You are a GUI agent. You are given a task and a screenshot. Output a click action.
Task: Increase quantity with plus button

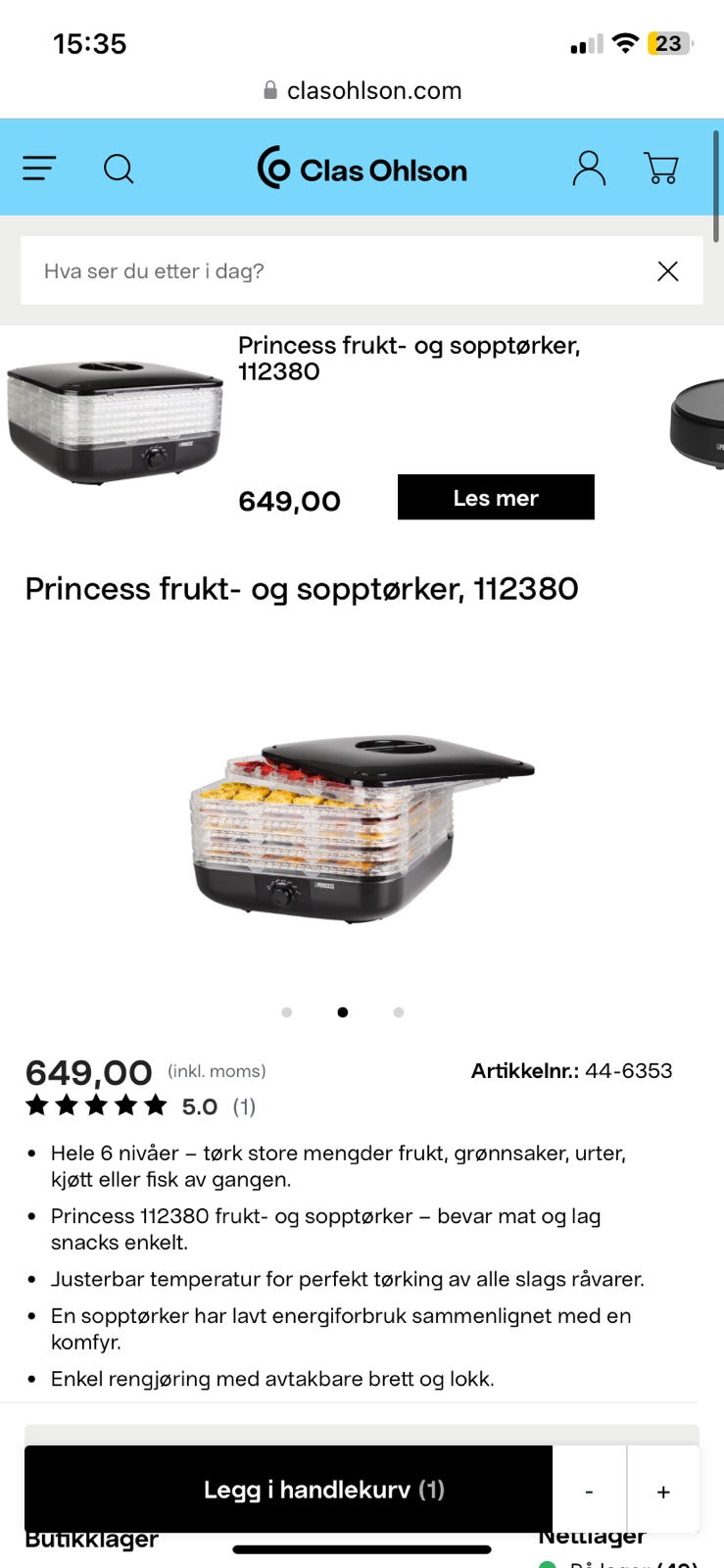(663, 1492)
